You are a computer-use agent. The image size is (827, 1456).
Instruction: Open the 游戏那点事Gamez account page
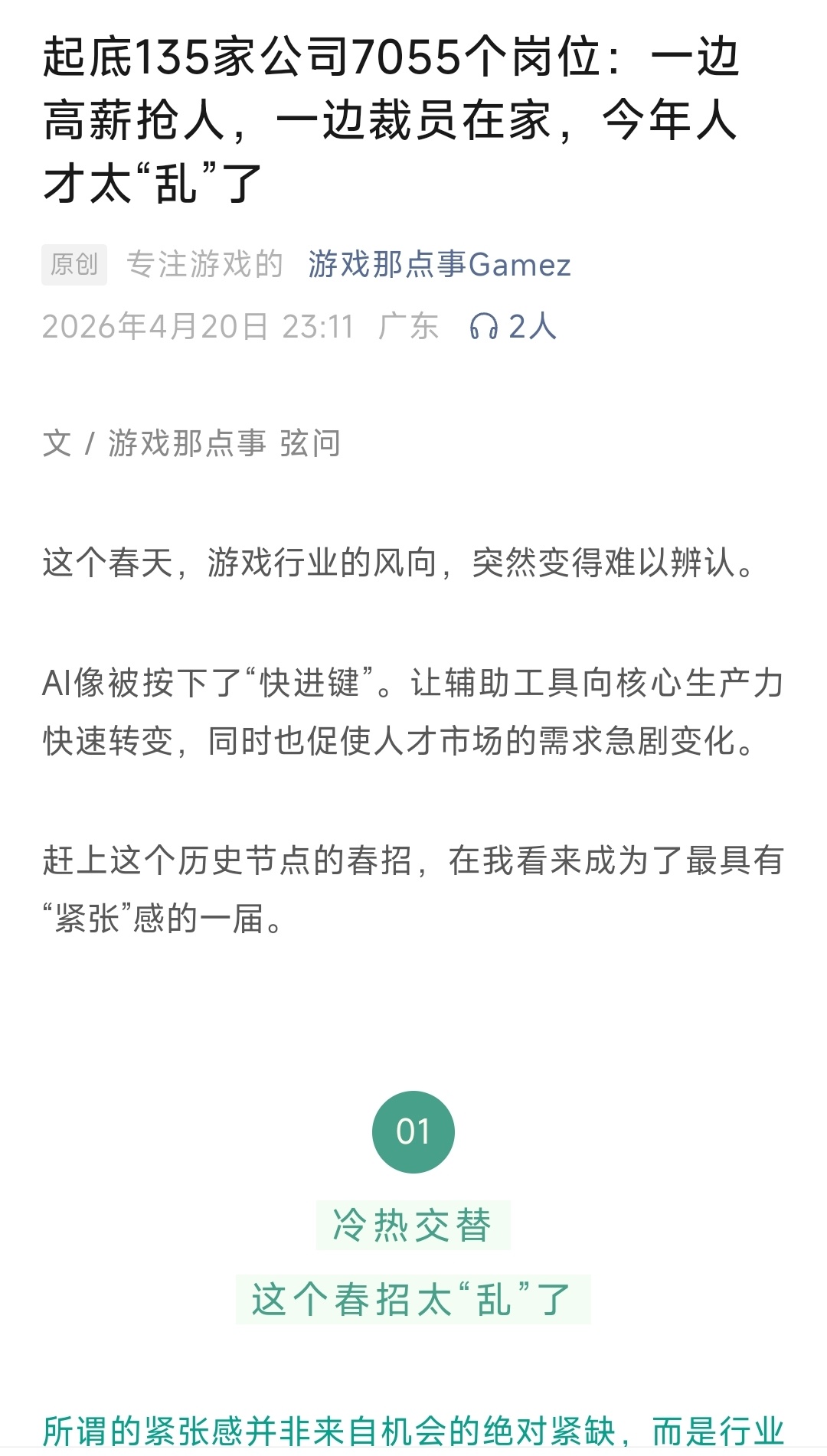(440, 265)
